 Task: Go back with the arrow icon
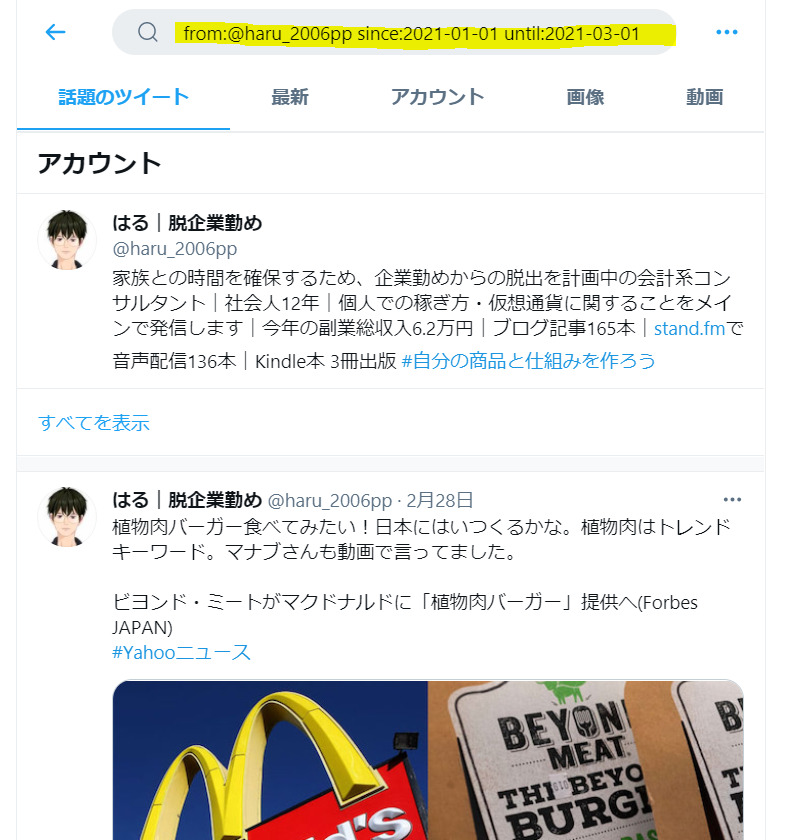[55, 32]
